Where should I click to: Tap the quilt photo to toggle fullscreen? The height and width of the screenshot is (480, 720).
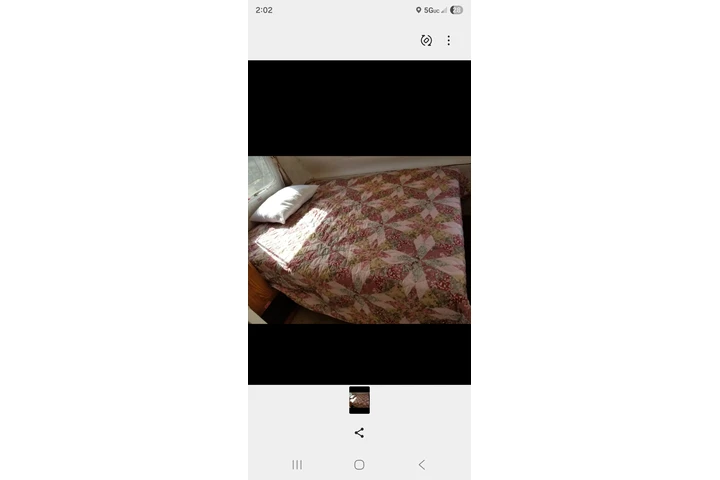click(359, 240)
